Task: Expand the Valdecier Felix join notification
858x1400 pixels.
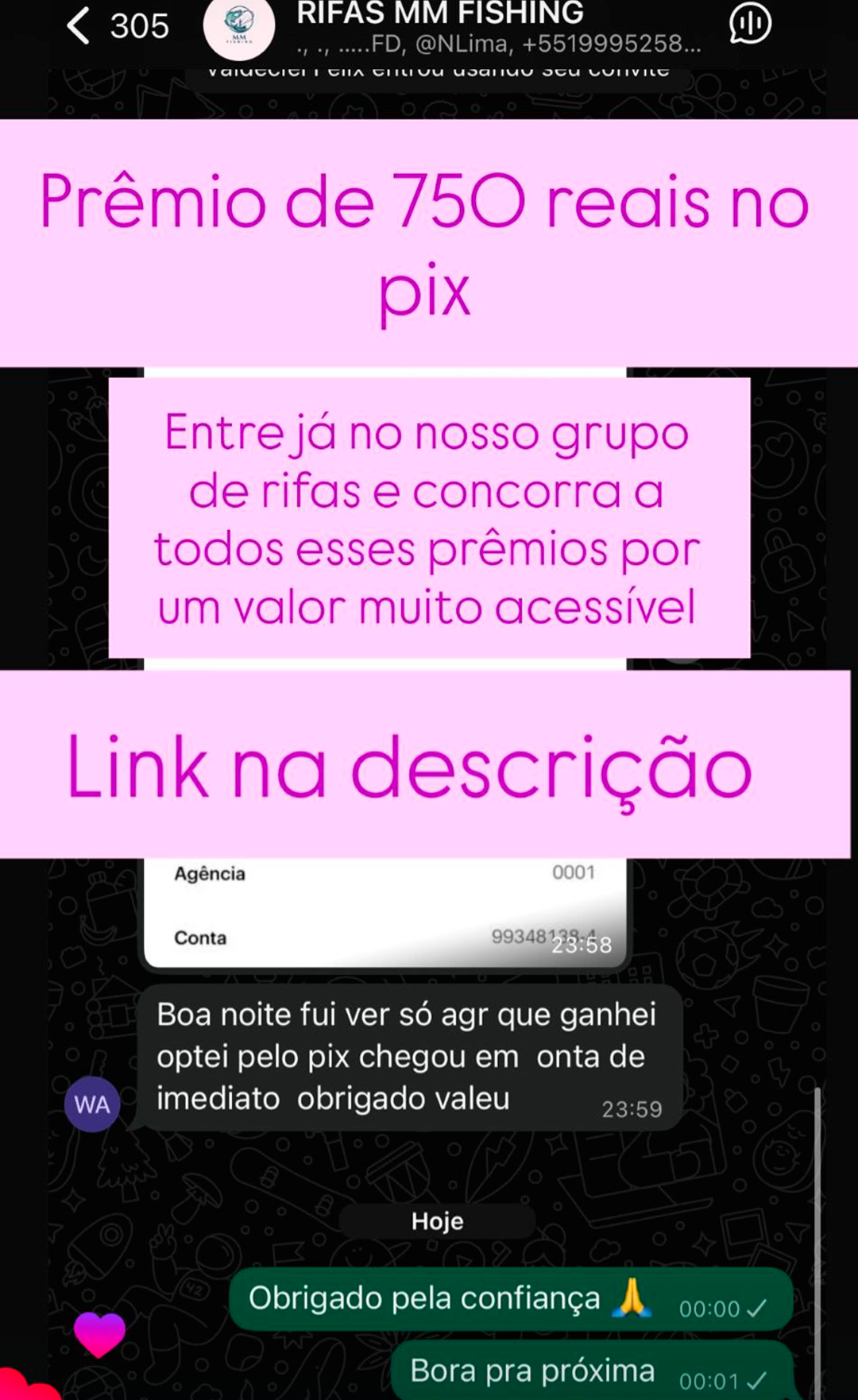Action: [435, 70]
